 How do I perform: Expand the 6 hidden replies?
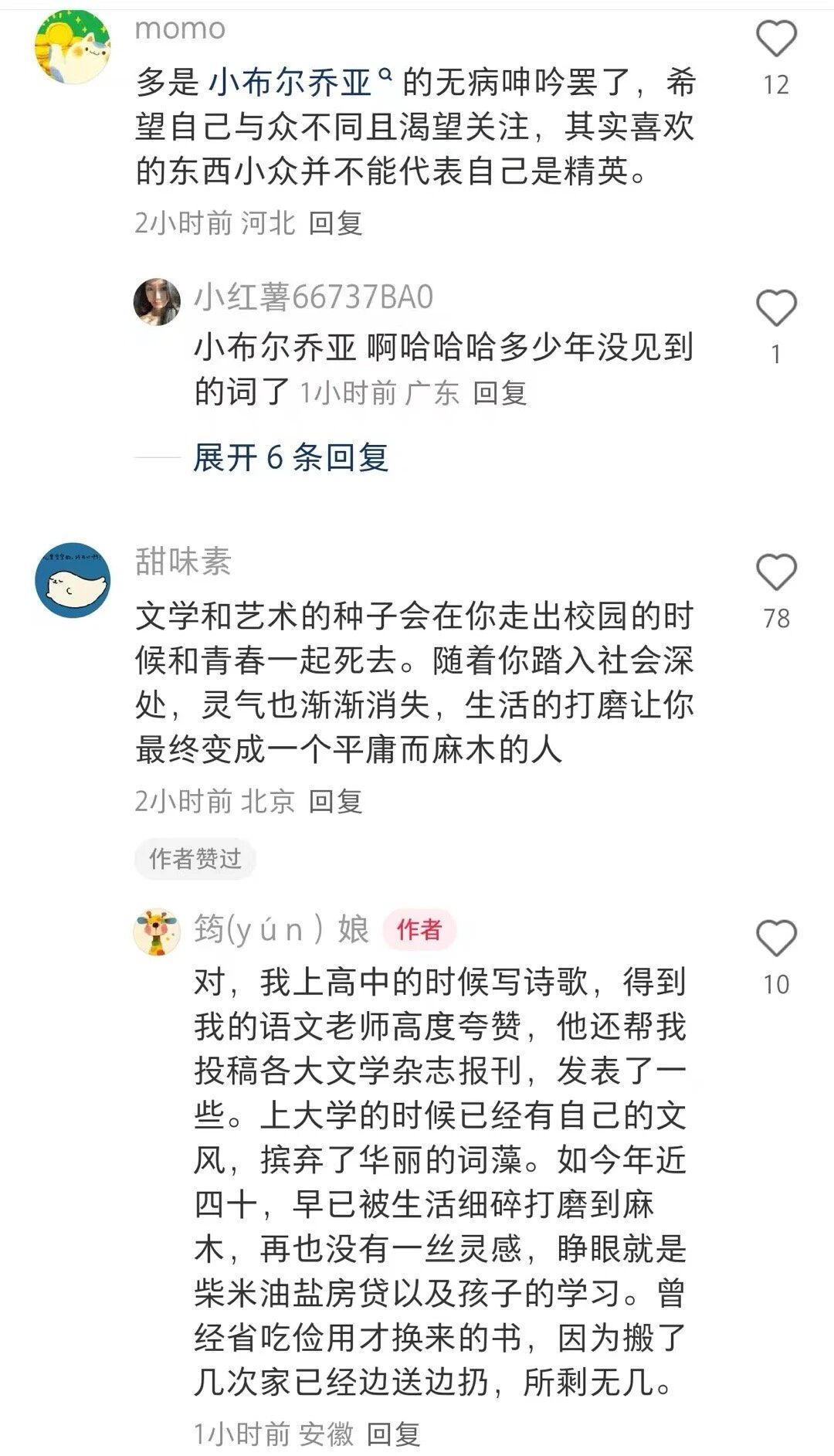pos(290,457)
